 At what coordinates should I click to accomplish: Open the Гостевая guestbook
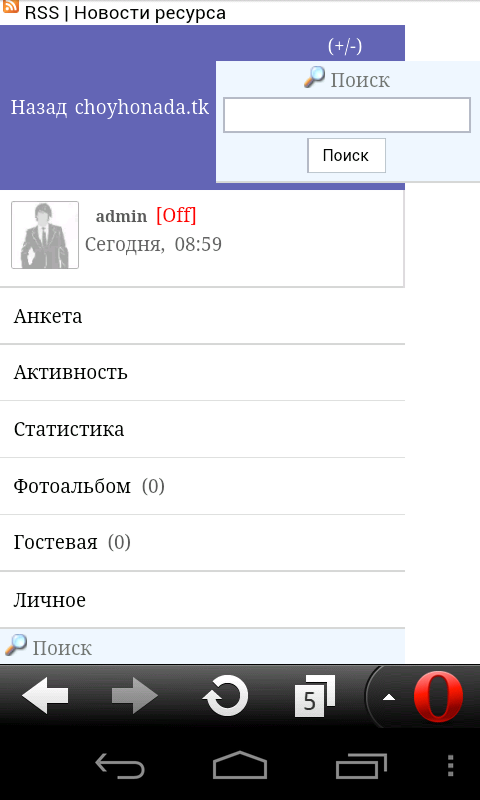202,543
